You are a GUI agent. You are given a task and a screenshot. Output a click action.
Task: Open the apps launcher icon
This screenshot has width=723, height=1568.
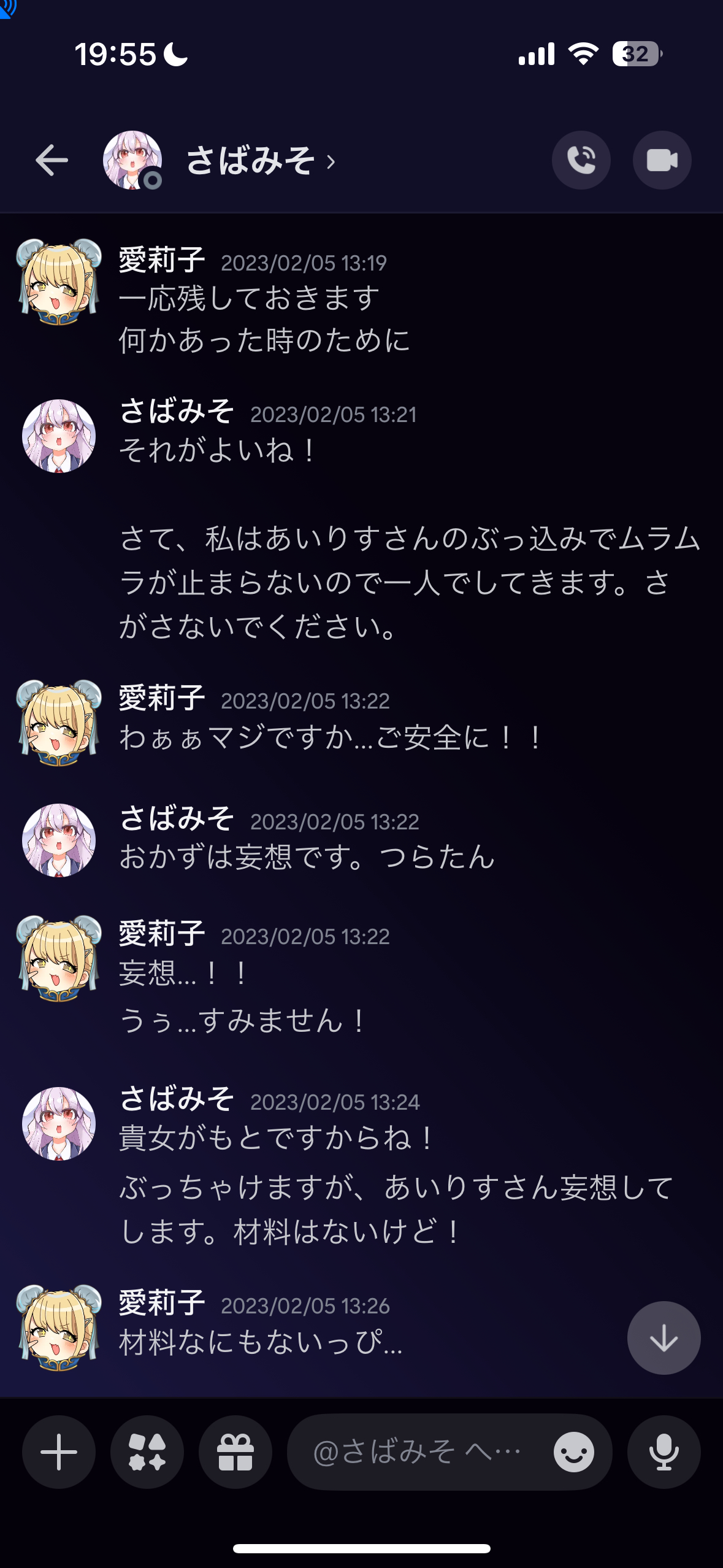(147, 1452)
